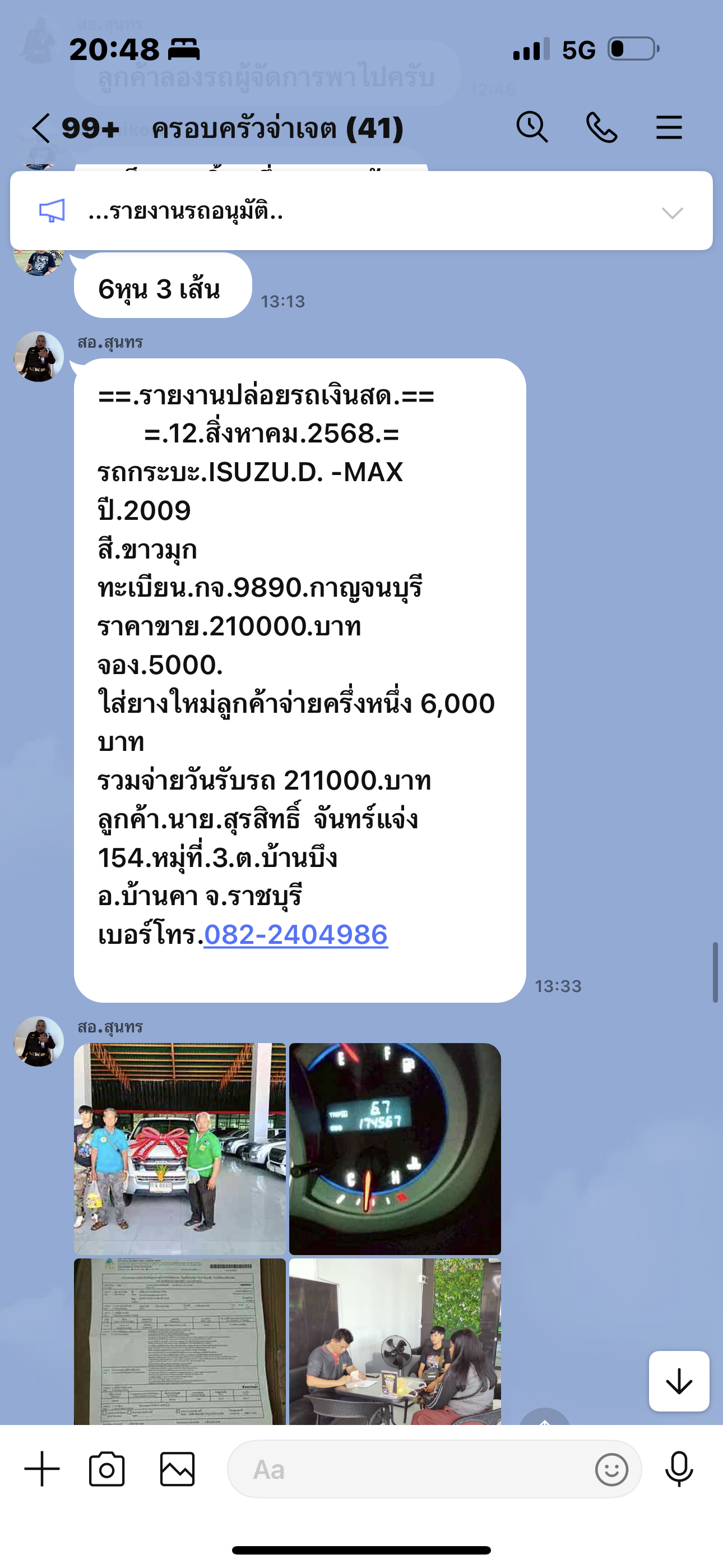Image resolution: width=723 pixels, height=1568 pixels.
Task: Open the chat menu
Action: click(x=668, y=127)
